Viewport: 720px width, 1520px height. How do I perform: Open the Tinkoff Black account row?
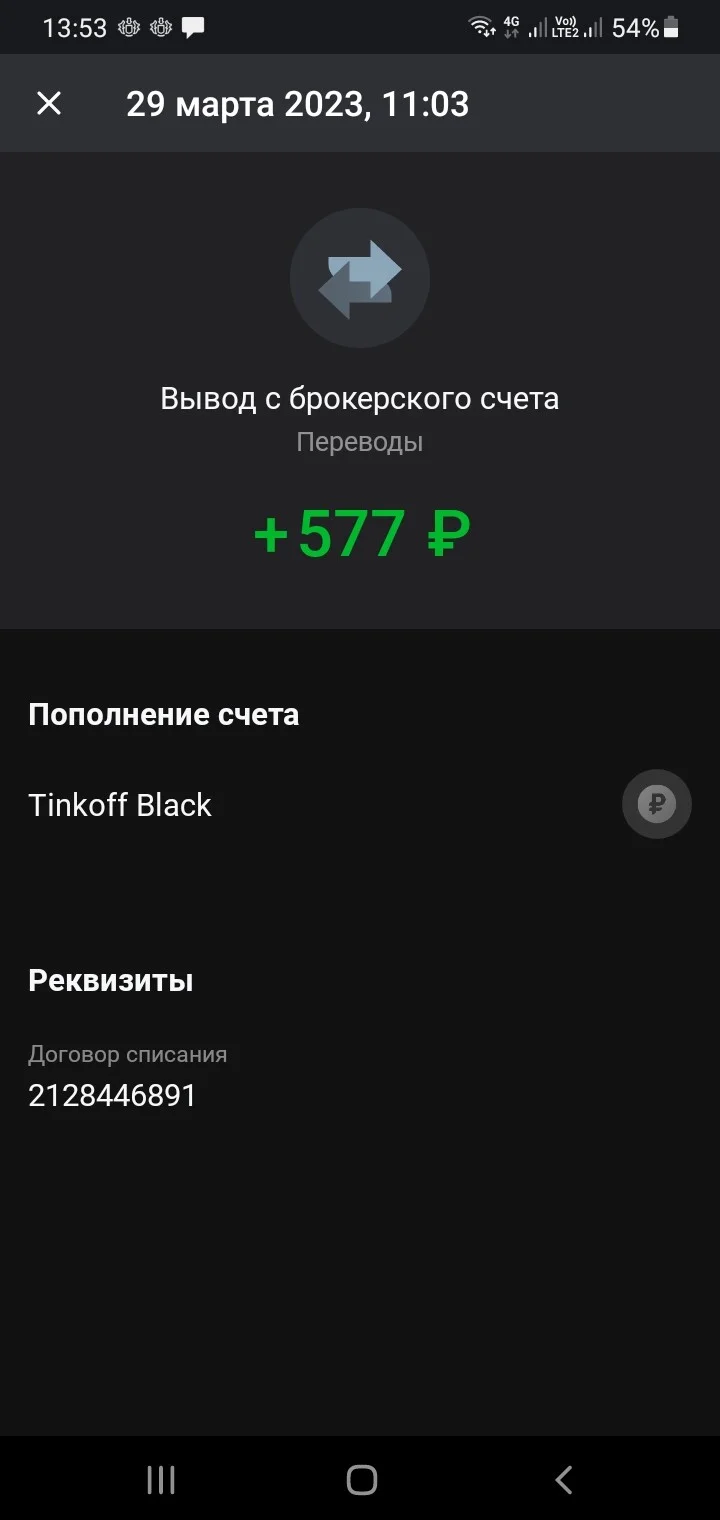(360, 804)
